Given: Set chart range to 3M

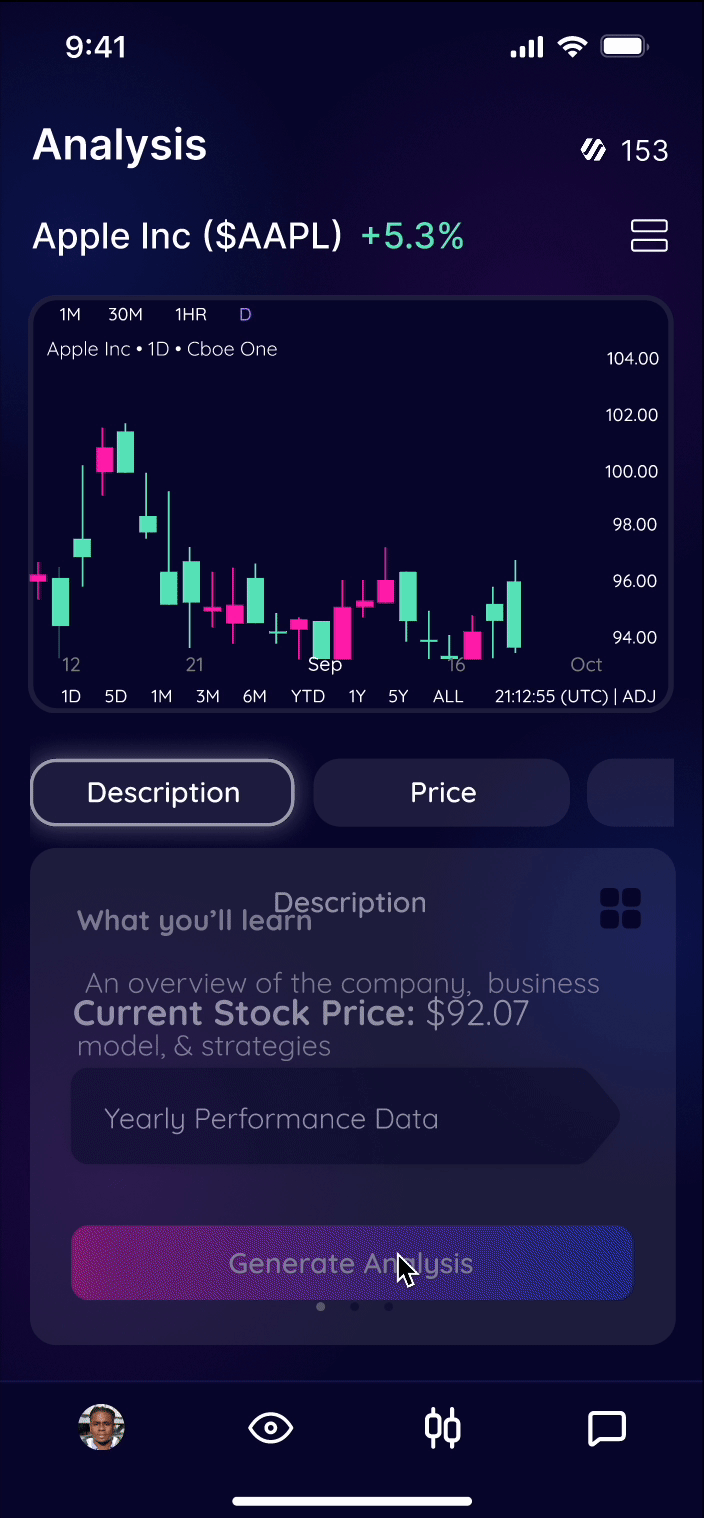Looking at the screenshot, I should click(x=207, y=696).
